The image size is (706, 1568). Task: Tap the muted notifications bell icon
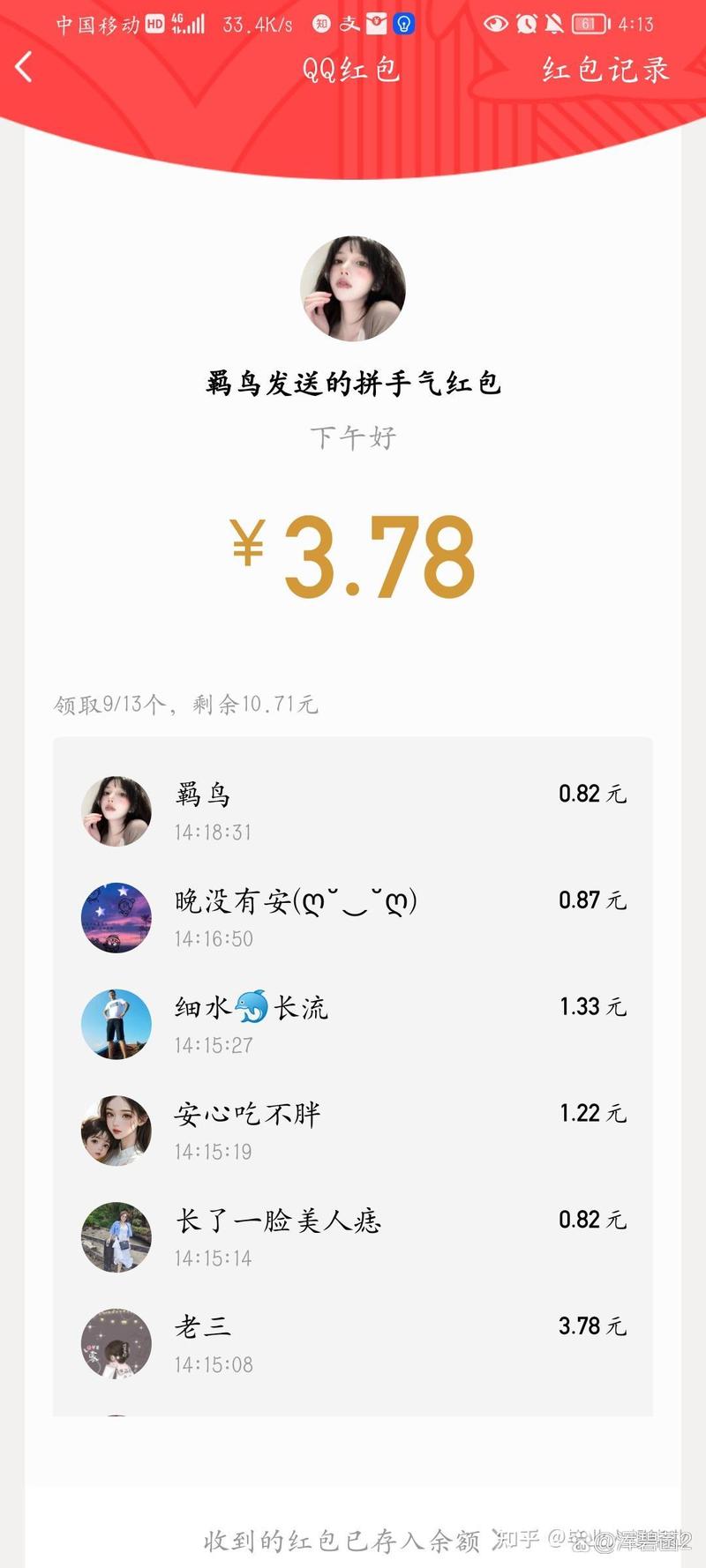coord(556,25)
